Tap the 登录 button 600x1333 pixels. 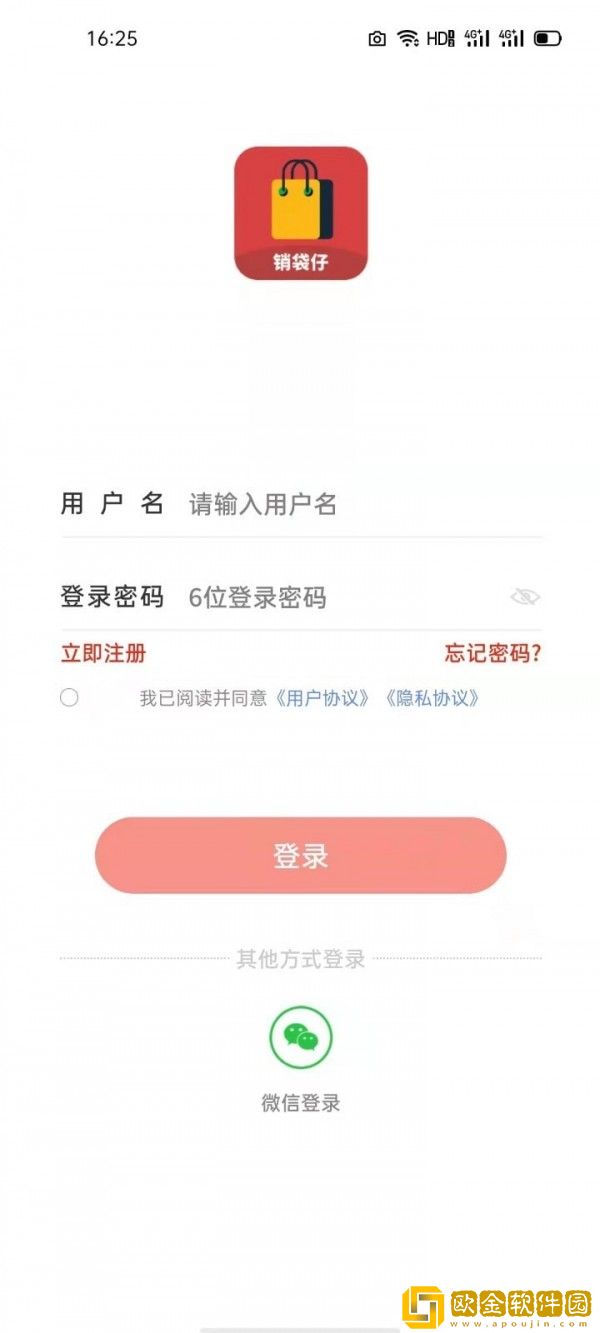(300, 856)
